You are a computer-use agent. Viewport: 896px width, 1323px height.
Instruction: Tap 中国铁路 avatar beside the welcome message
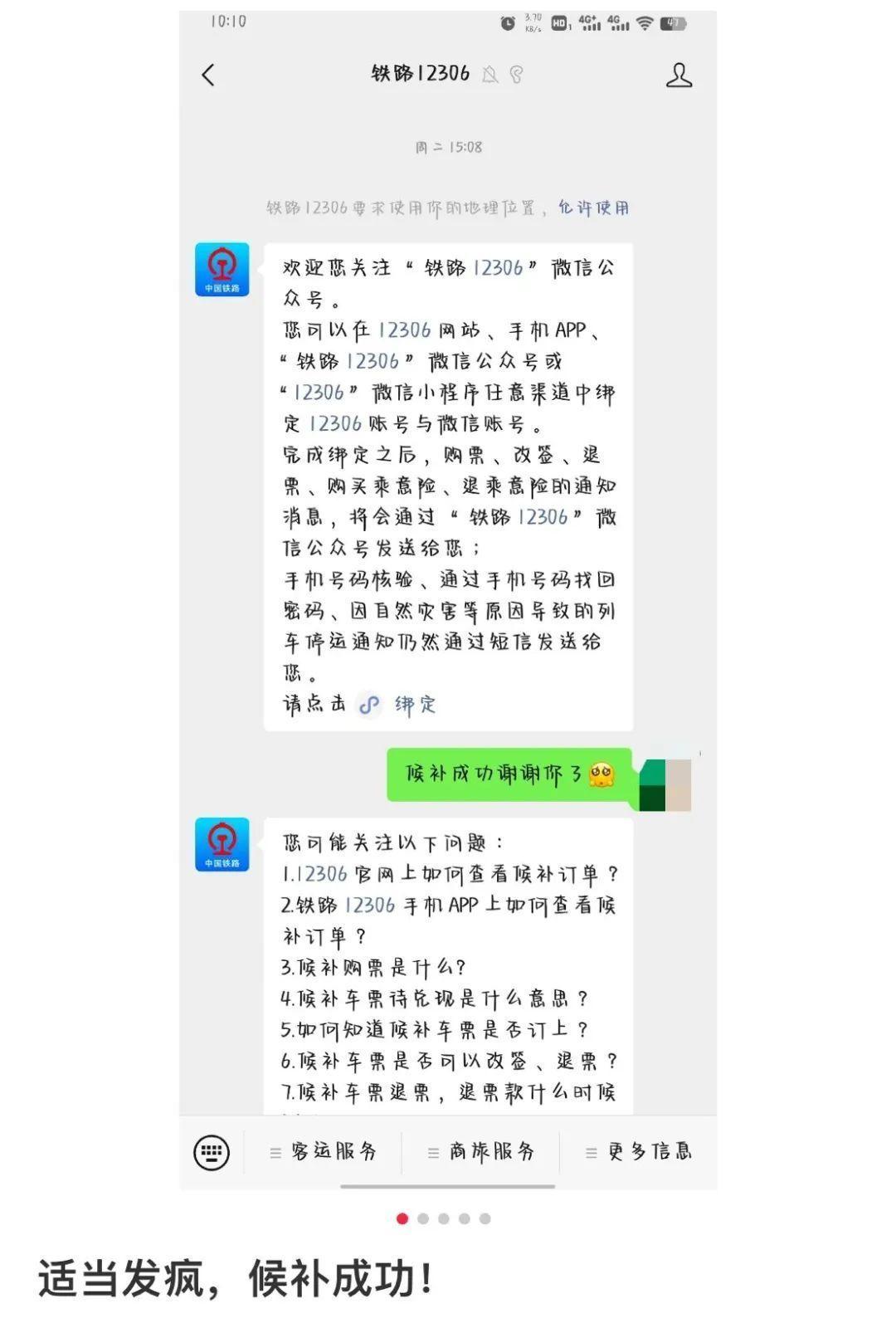tap(222, 270)
